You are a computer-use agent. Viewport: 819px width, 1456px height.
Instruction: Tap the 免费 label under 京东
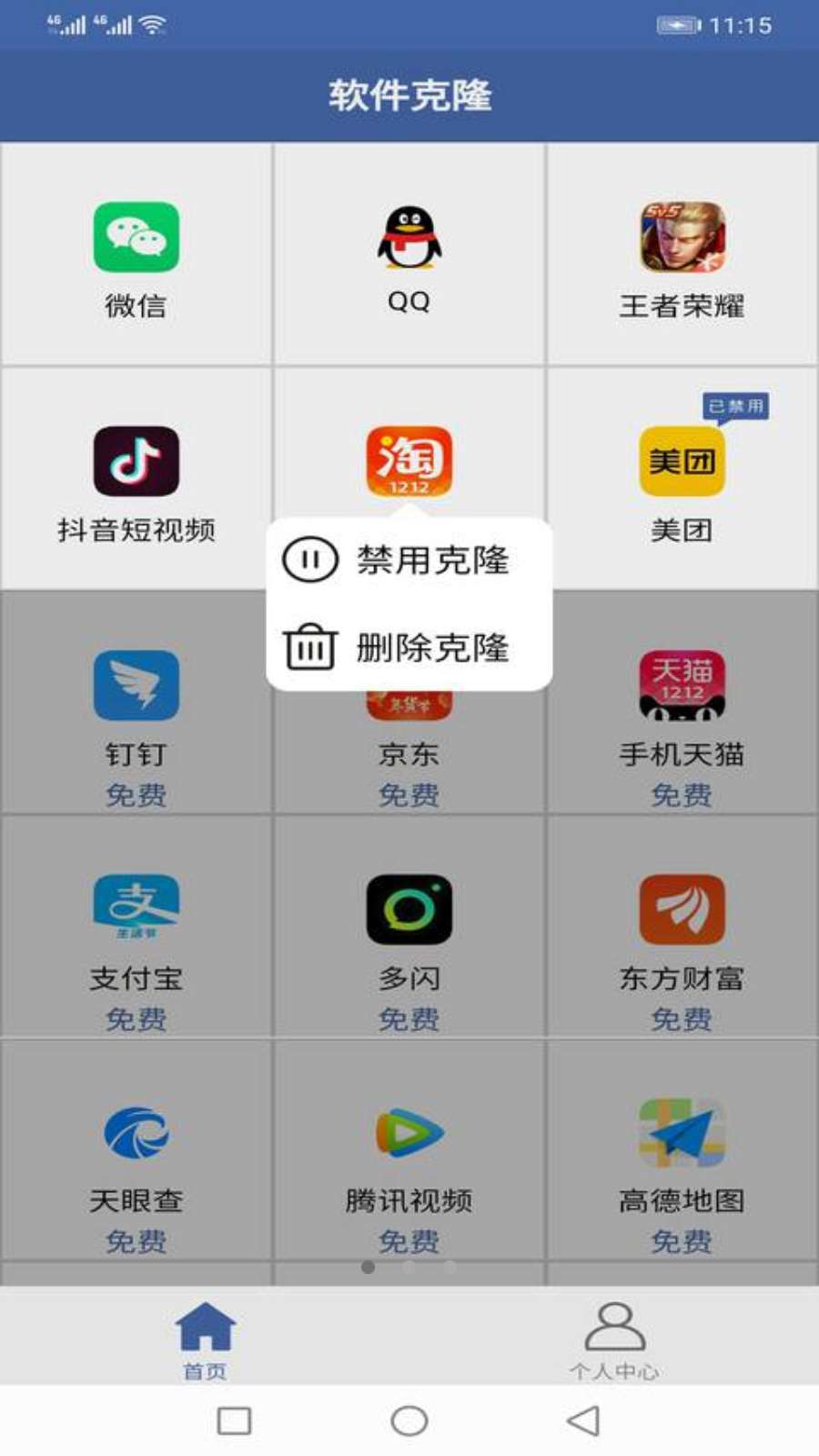(x=409, y=795)
